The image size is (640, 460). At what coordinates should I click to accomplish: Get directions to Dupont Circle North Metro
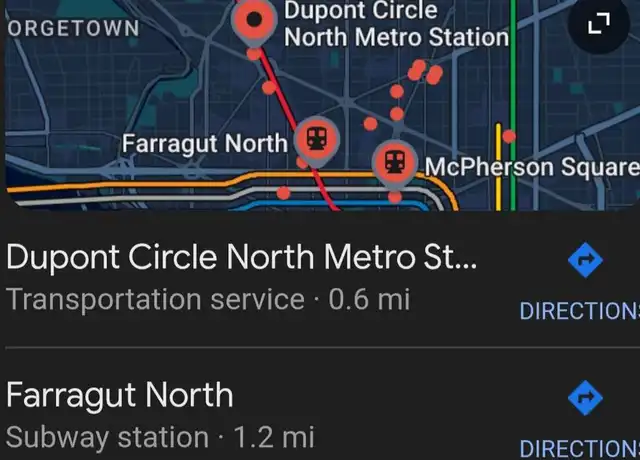pyautogui.click(x=585, y=262)
